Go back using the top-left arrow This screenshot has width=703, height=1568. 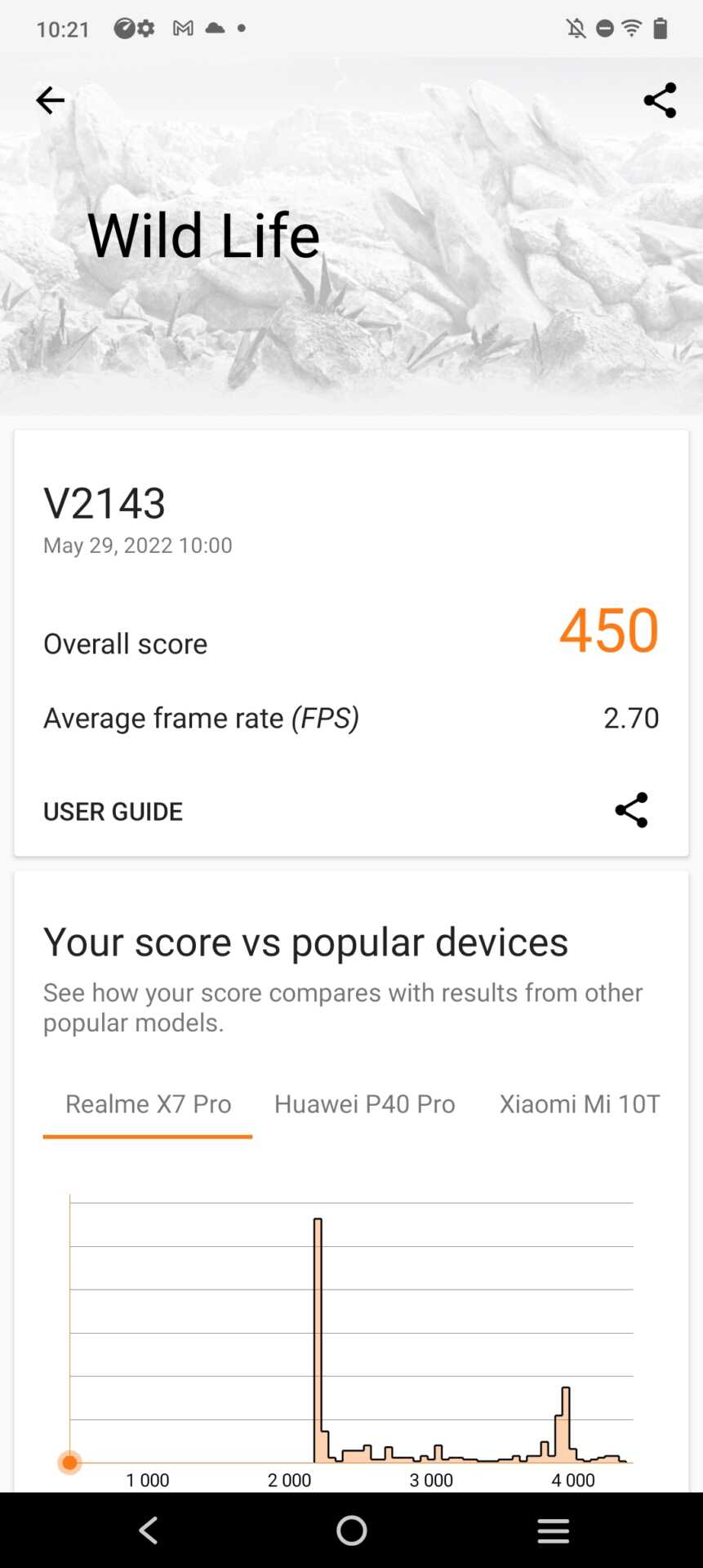click(50, 100)
